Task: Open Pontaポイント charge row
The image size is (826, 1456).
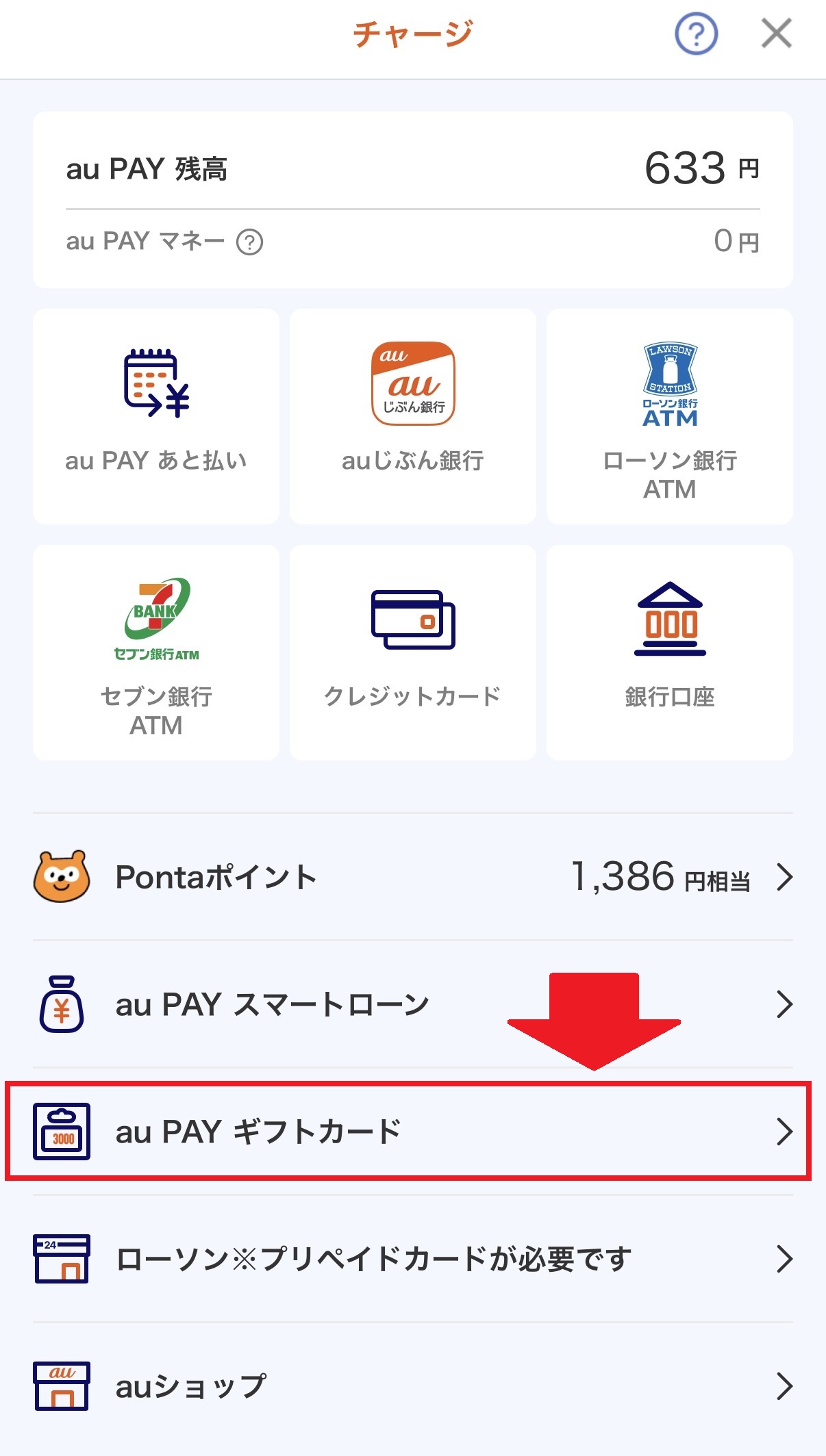Action: point(412,877)
